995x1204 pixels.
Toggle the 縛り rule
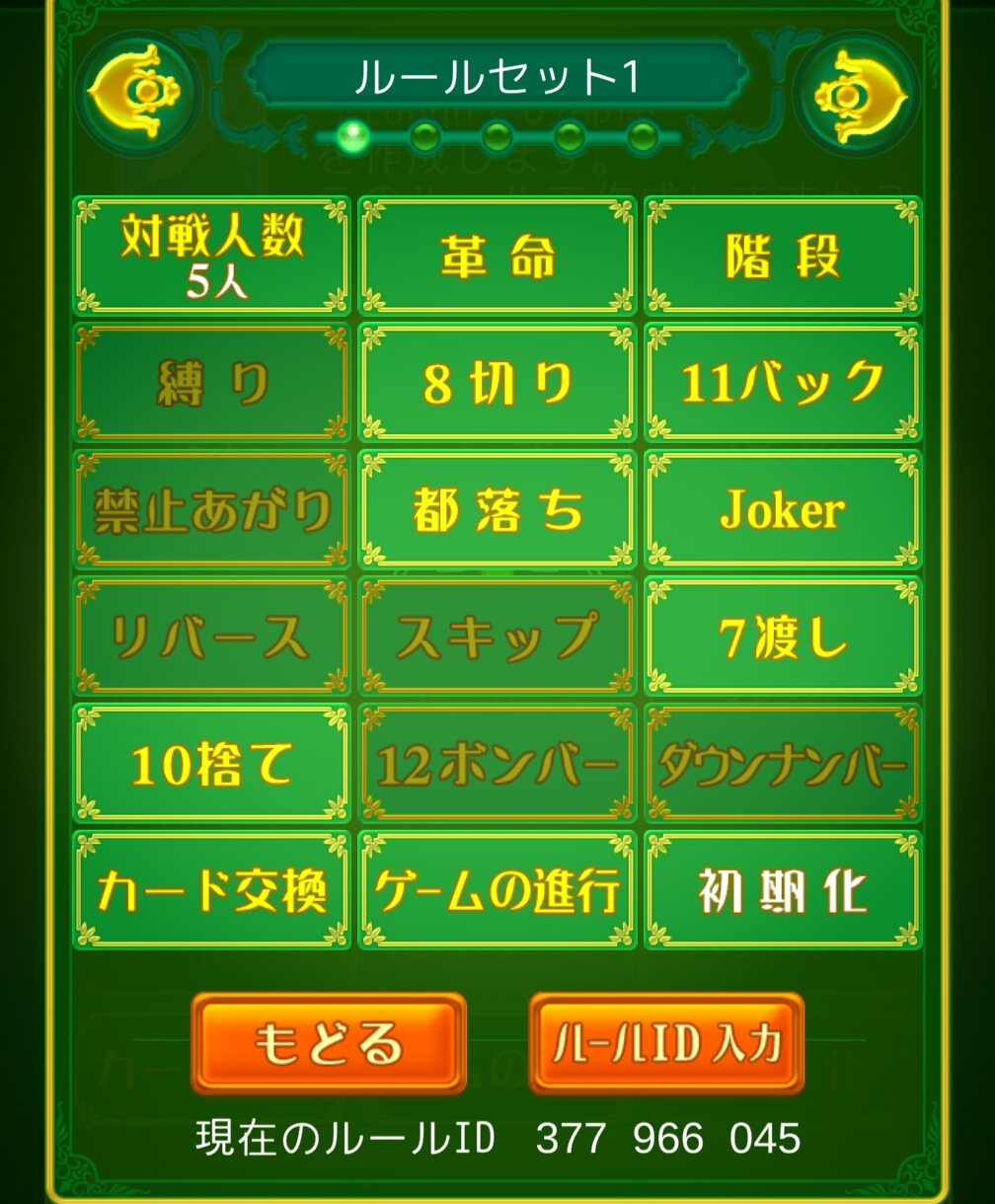(x=211, y=383)
